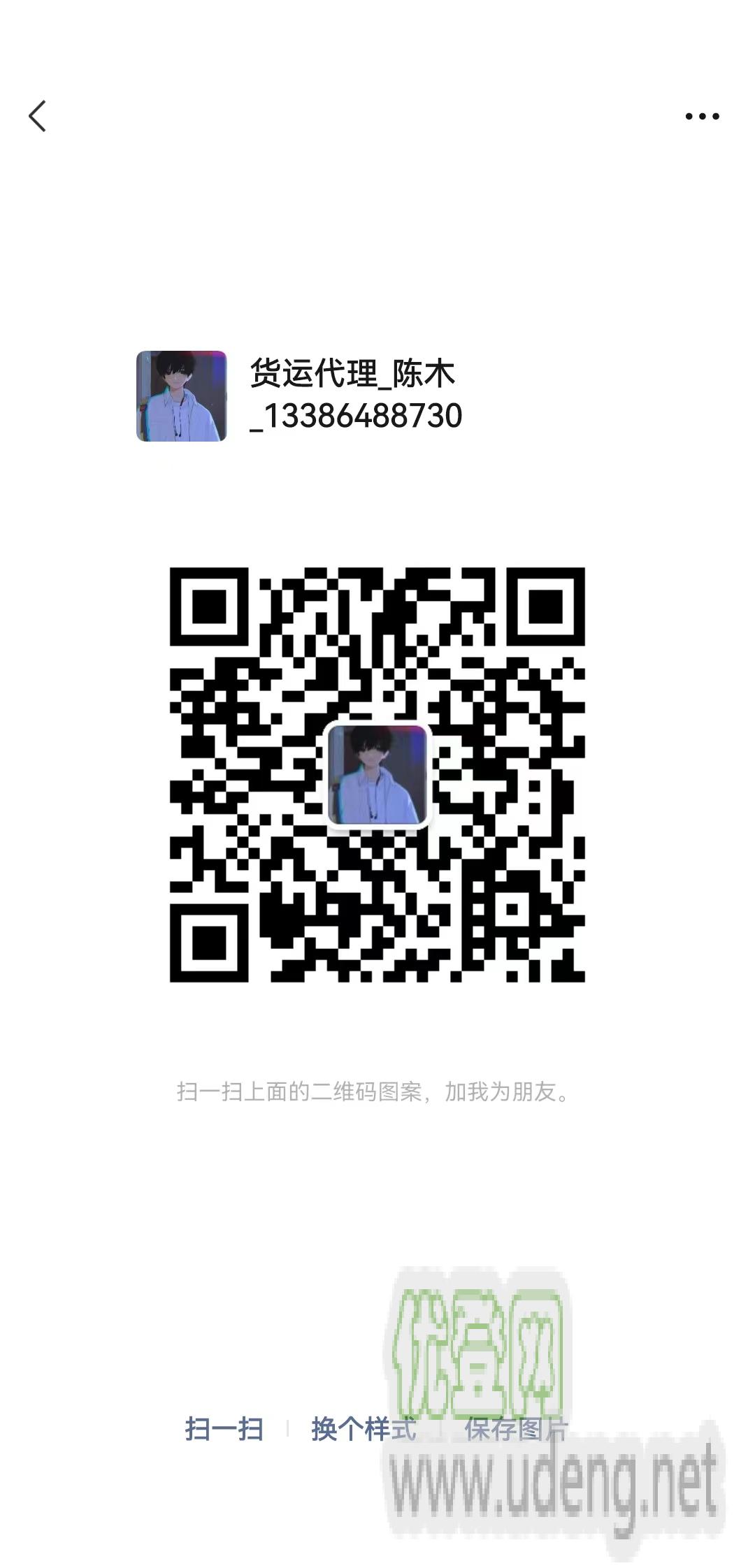Select 换个样式 to change QR style

point(364,1429)
